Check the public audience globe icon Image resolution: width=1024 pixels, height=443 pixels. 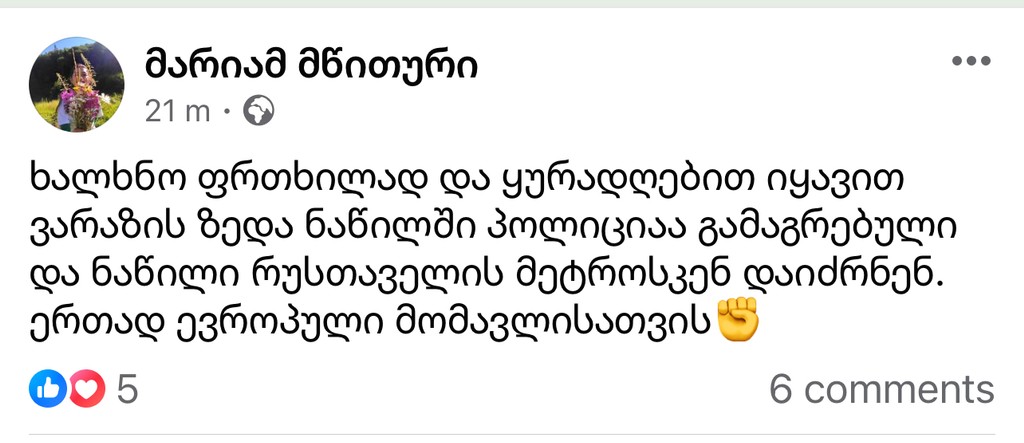pyautogui.click(x=258, y=110)
